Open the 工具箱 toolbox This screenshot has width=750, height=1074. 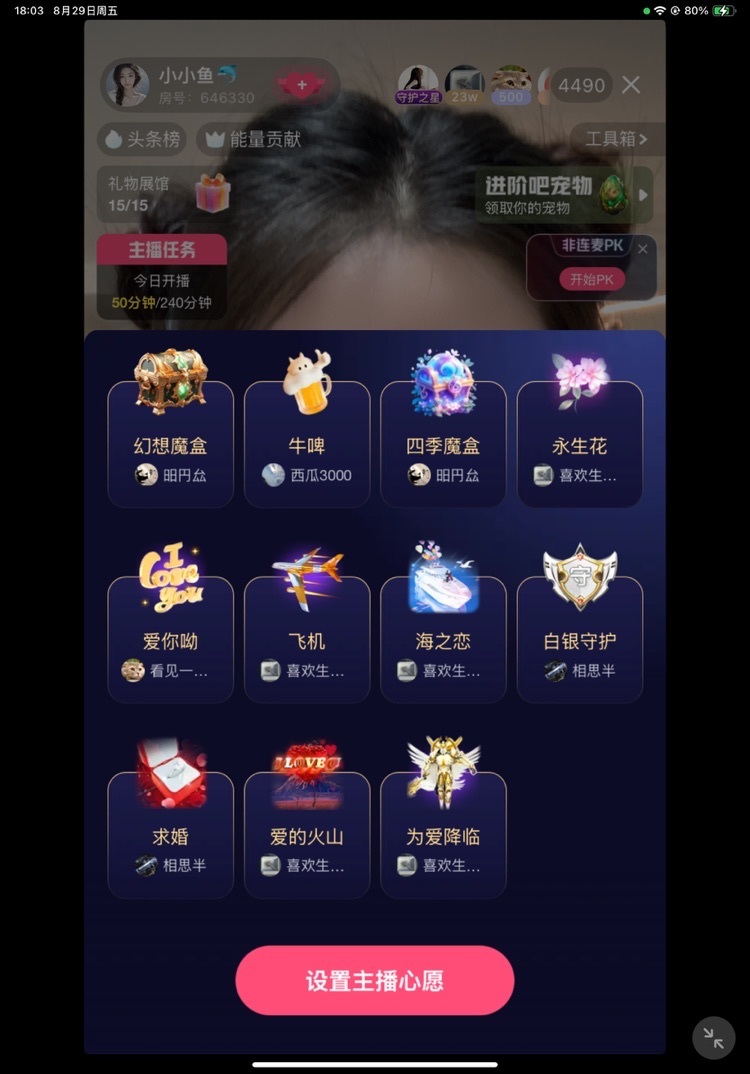[616, 139]
